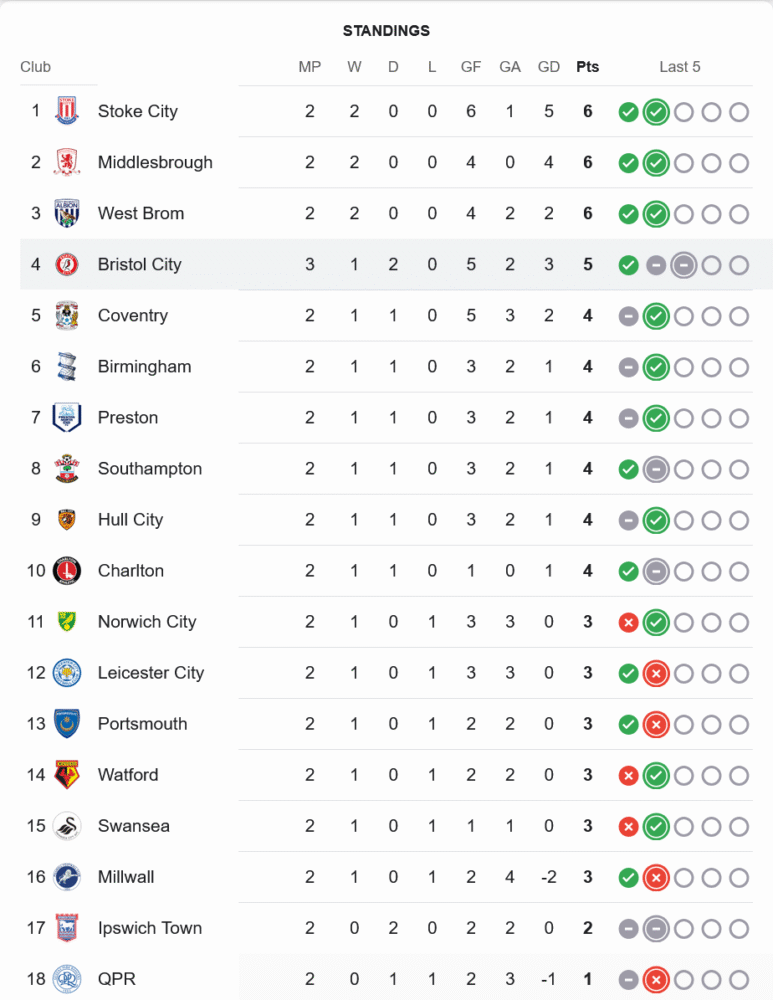Open Watford club details

127,774
